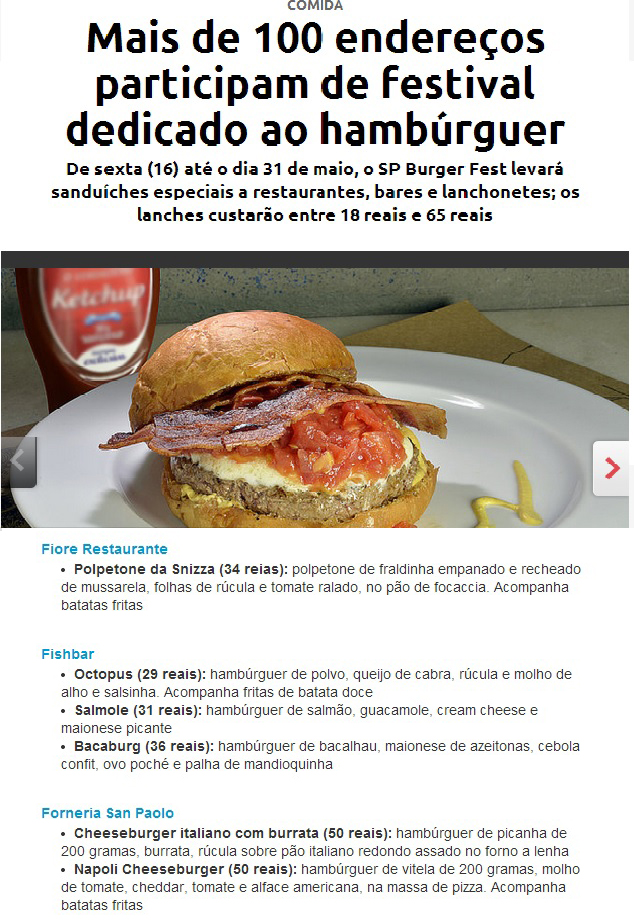Go back to the previous gallery photo

pyautogui.click(x=18, y=462)
